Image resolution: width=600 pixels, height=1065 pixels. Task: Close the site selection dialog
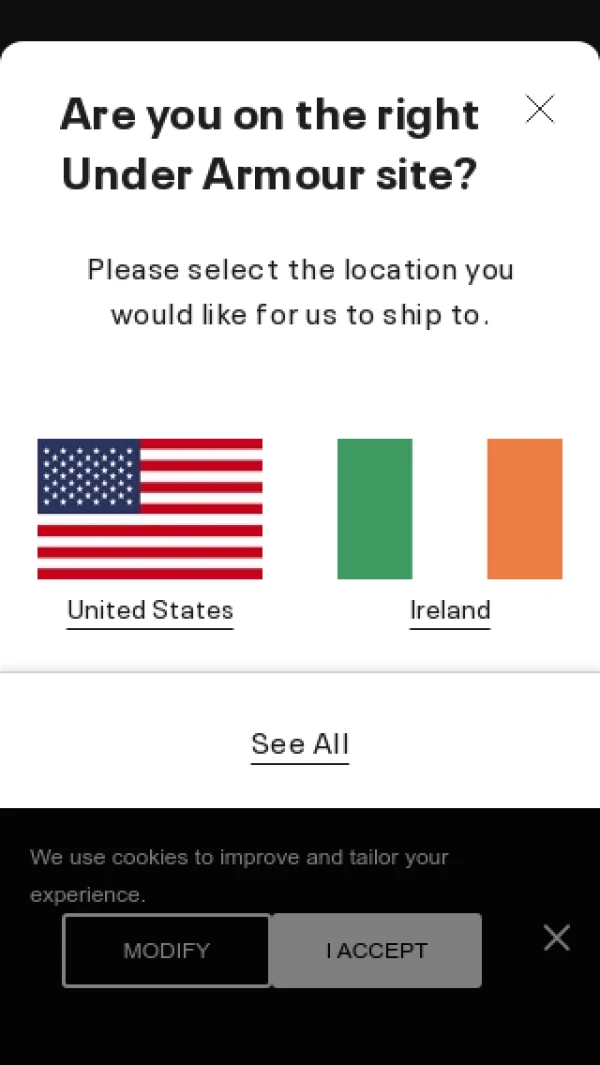540,109
